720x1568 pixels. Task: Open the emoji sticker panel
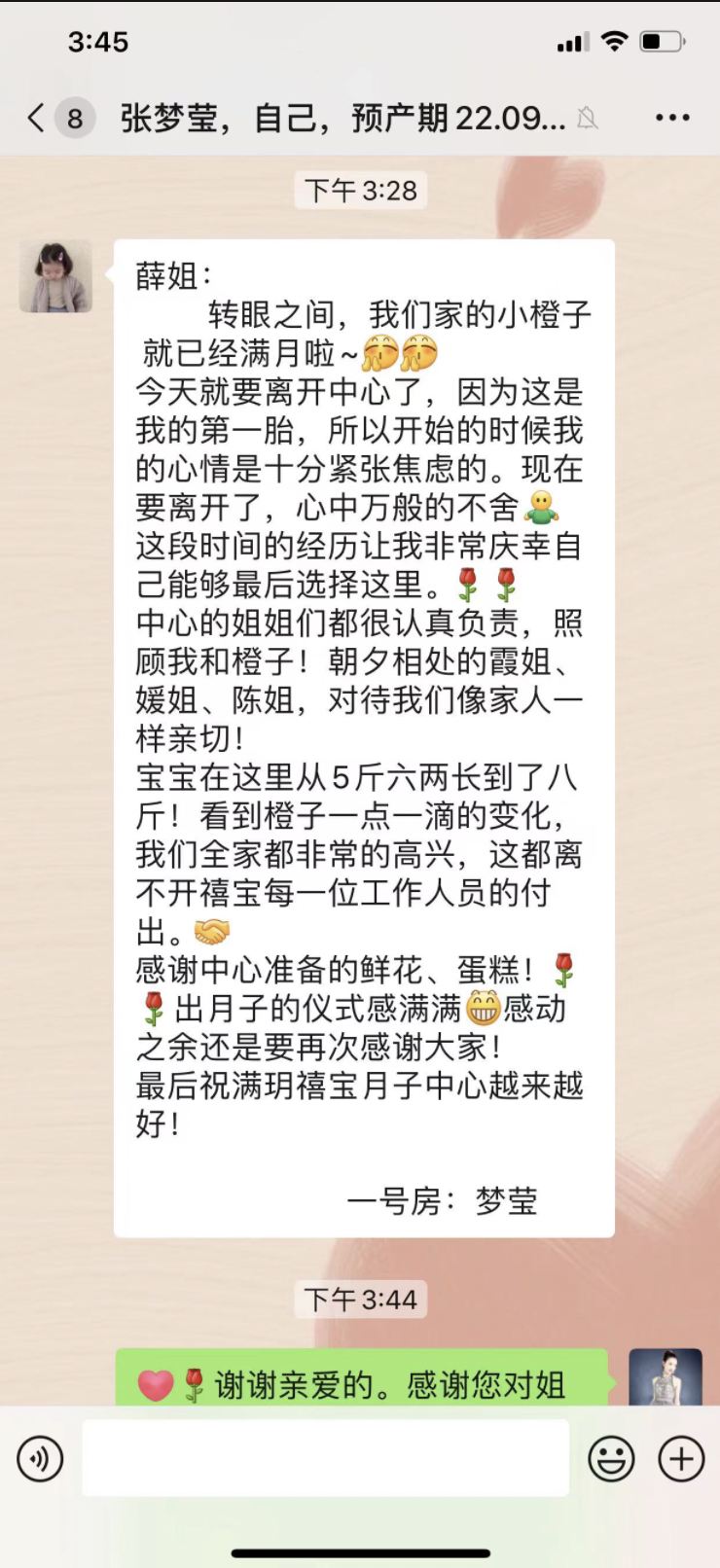(x=611, y=1458)
